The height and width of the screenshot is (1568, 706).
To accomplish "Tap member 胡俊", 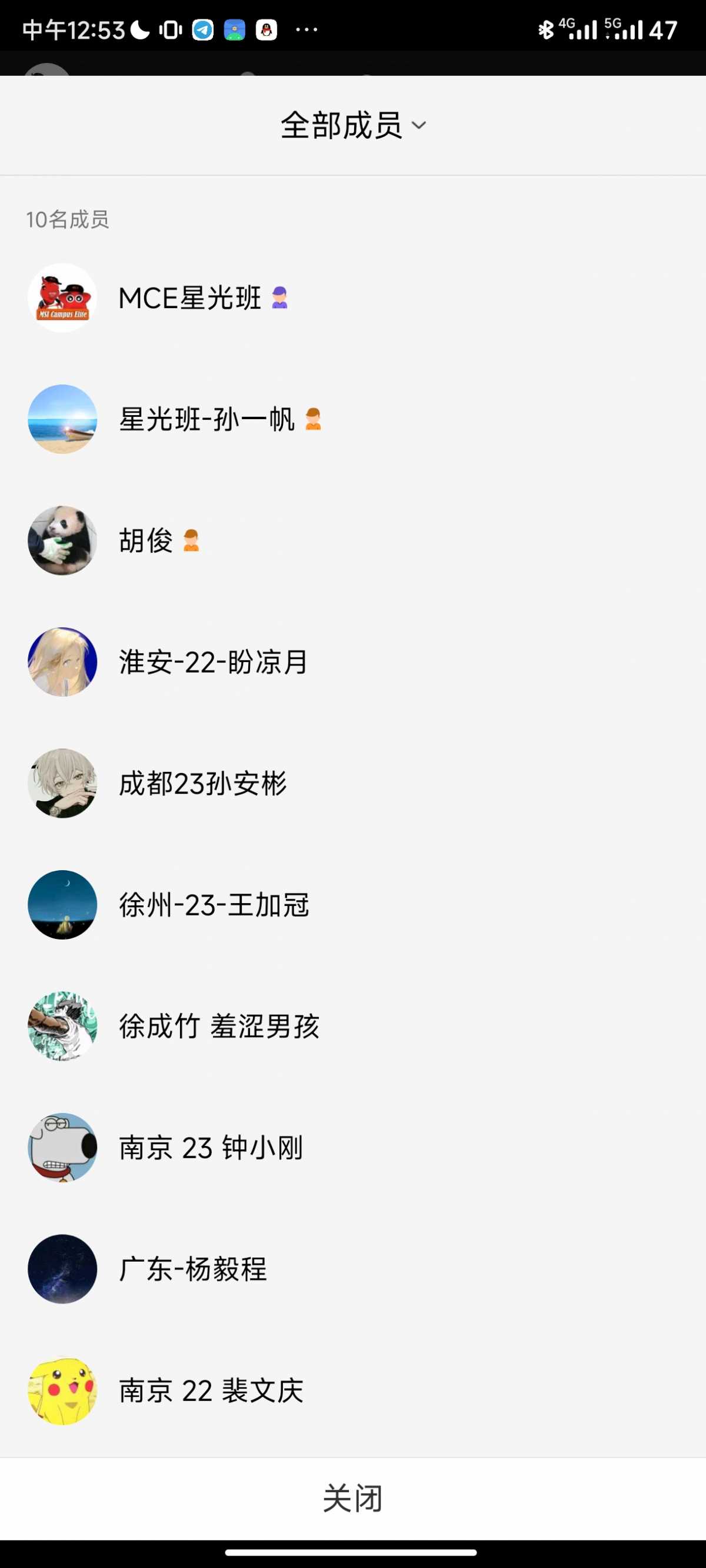I will tap(146, 540).
